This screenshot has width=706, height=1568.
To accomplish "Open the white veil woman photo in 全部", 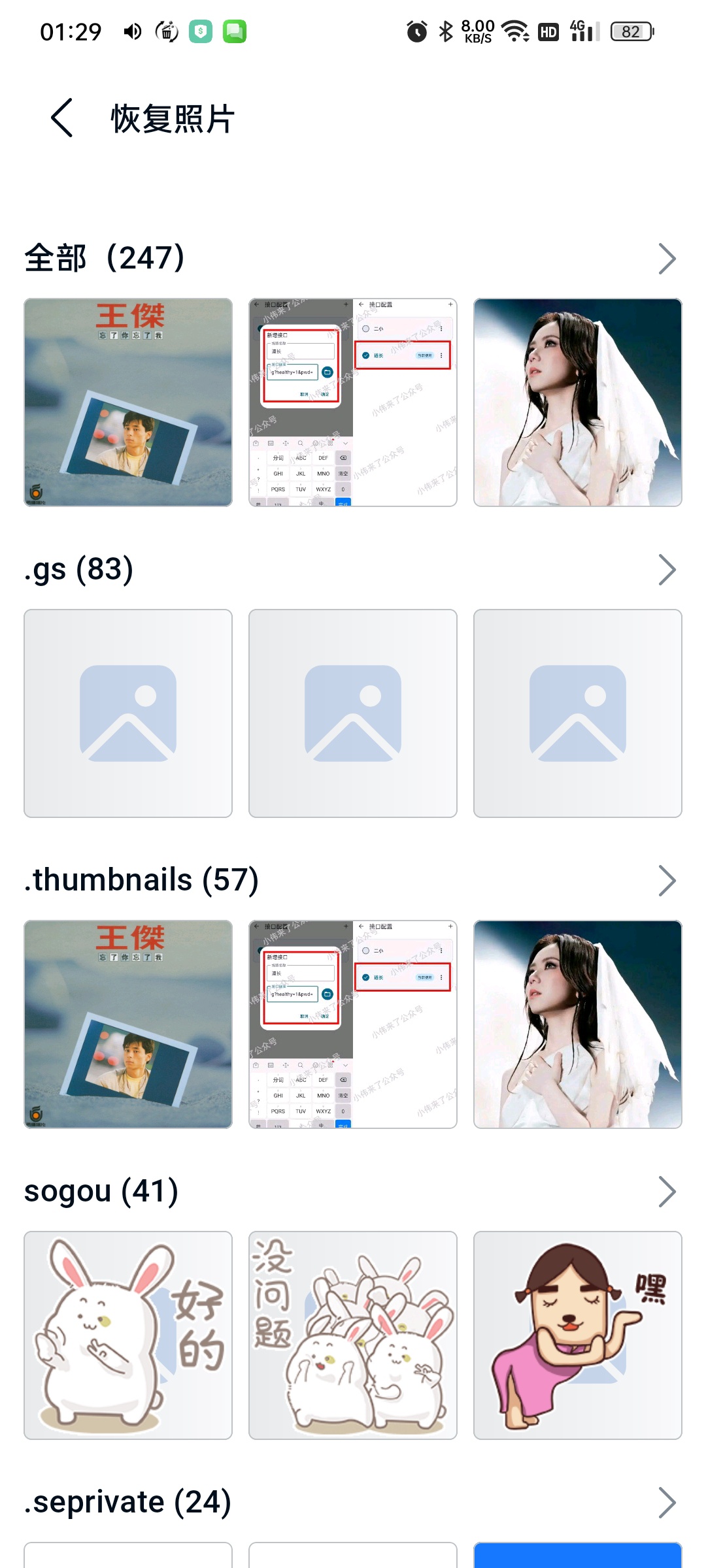I will tap(578, 402).
